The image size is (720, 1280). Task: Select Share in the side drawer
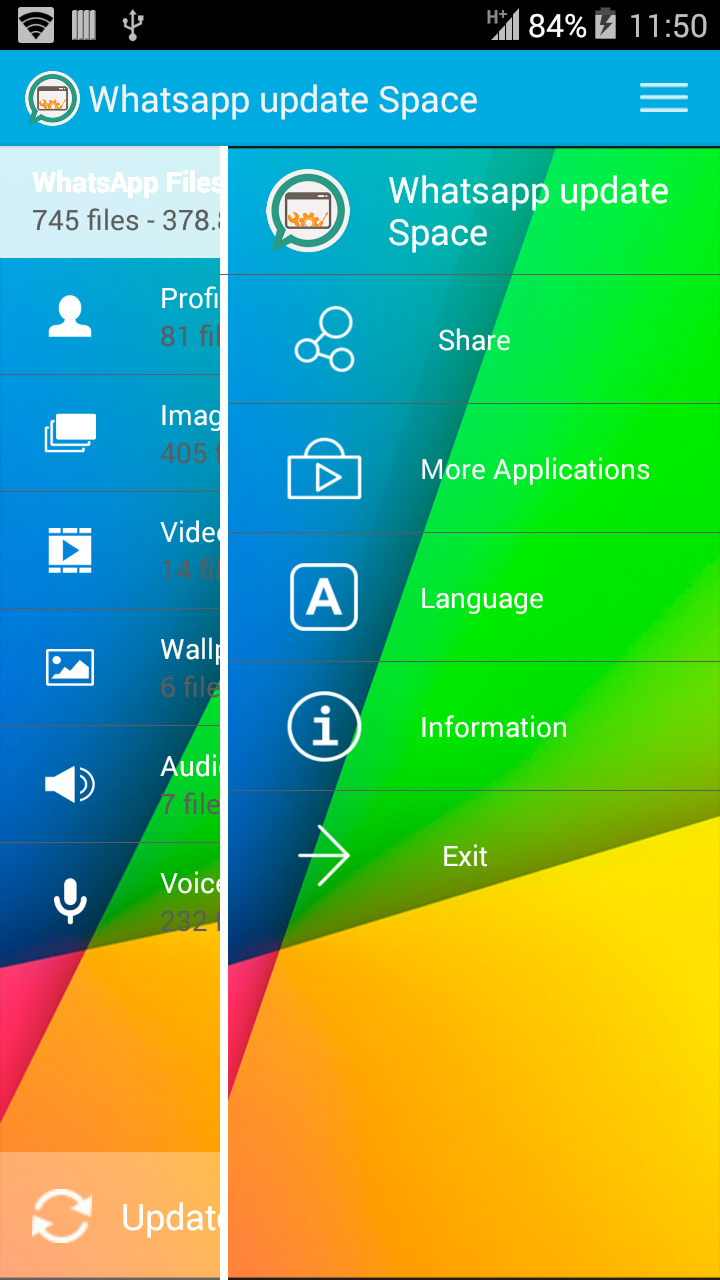coord(473,340)
